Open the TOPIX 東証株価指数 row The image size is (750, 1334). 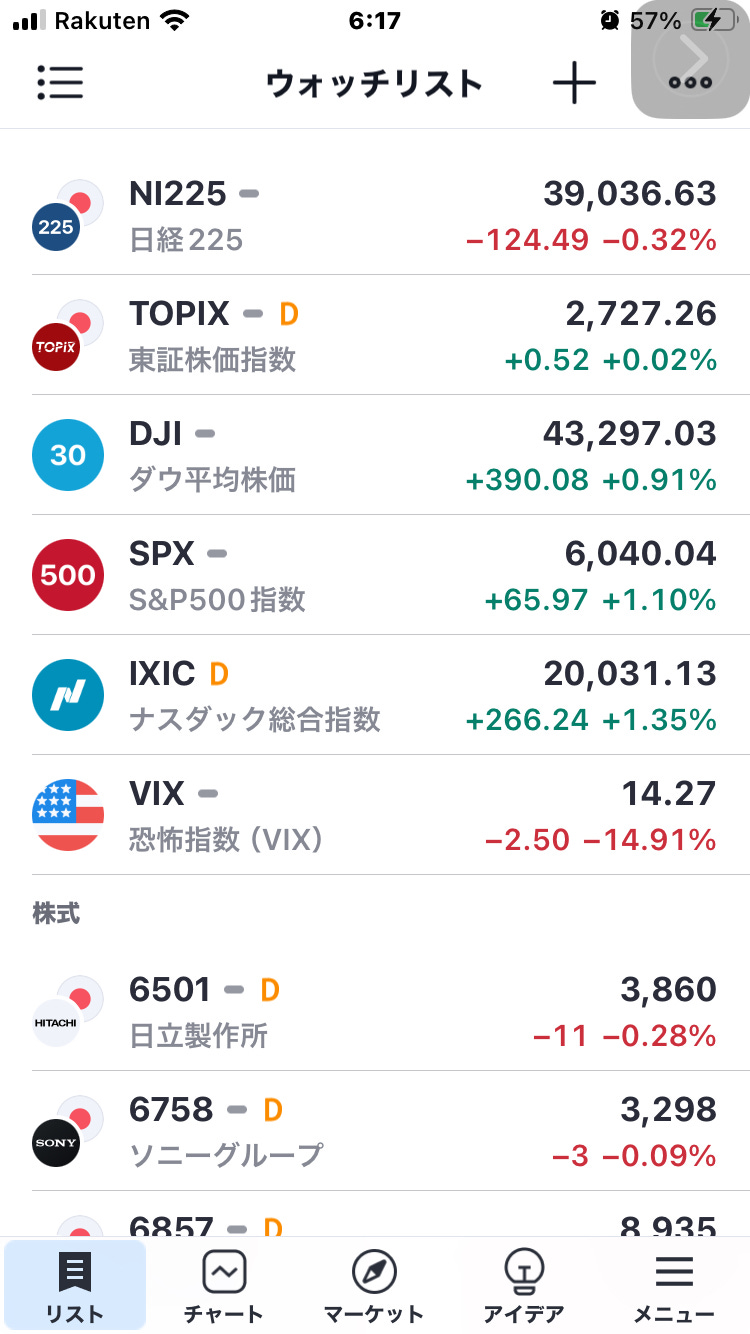pyautogui.click(x=375, y=335)
